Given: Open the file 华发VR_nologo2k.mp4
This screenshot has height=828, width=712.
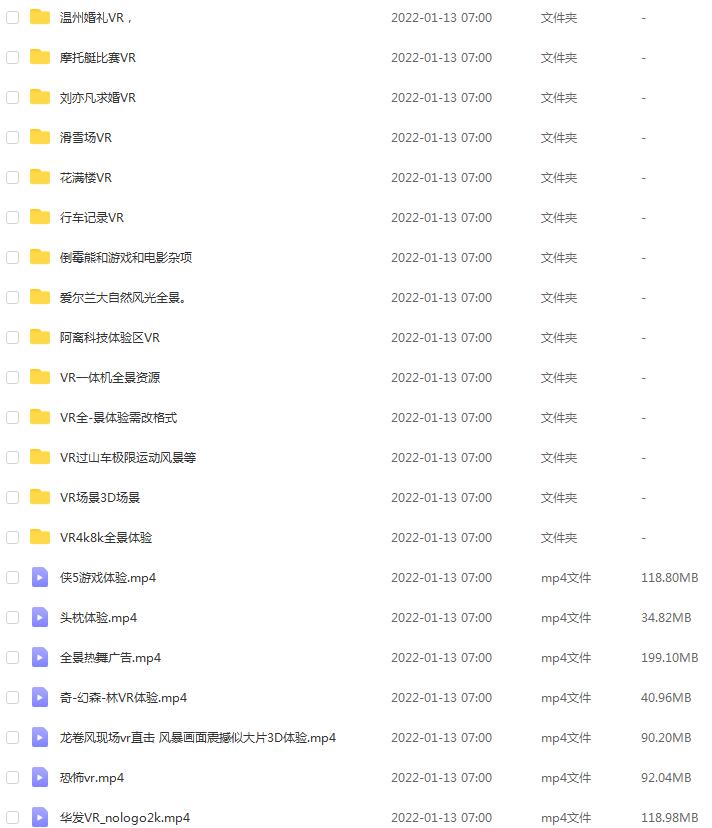Looking at the screenshot, I should point(124,818).
